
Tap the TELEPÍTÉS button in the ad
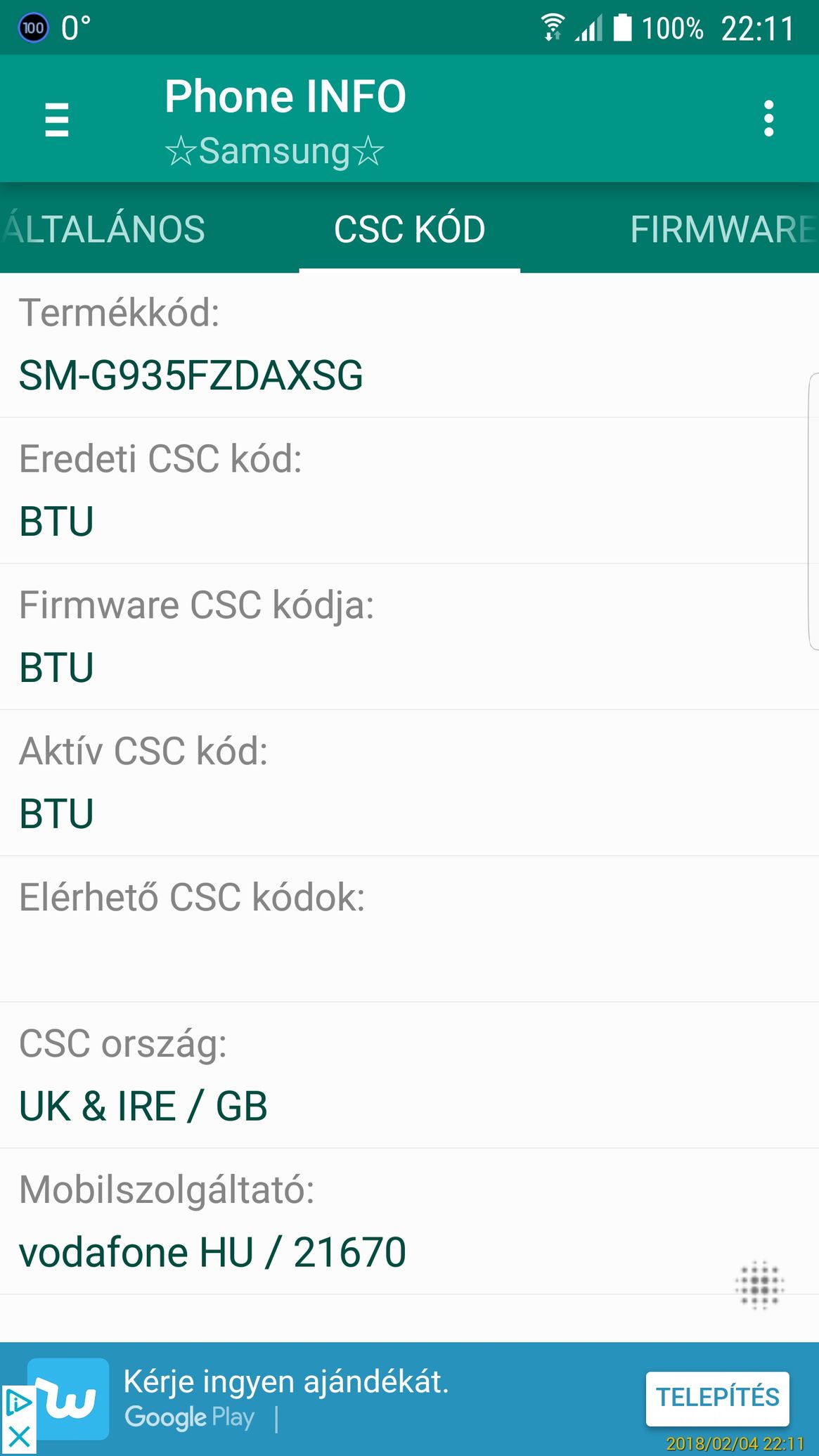(718, 1396)
